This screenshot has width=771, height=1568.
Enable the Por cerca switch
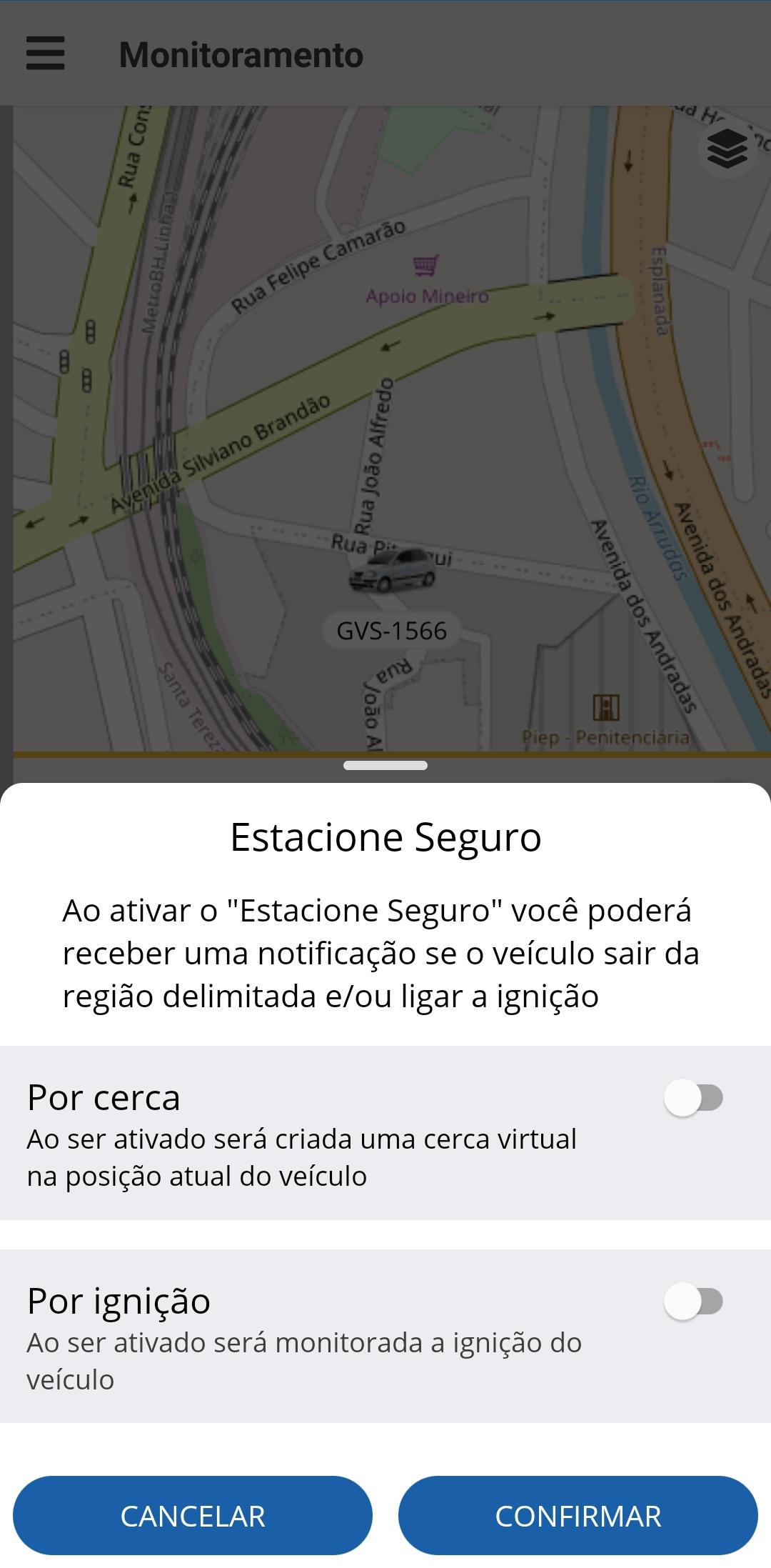tap(693, 1098)
